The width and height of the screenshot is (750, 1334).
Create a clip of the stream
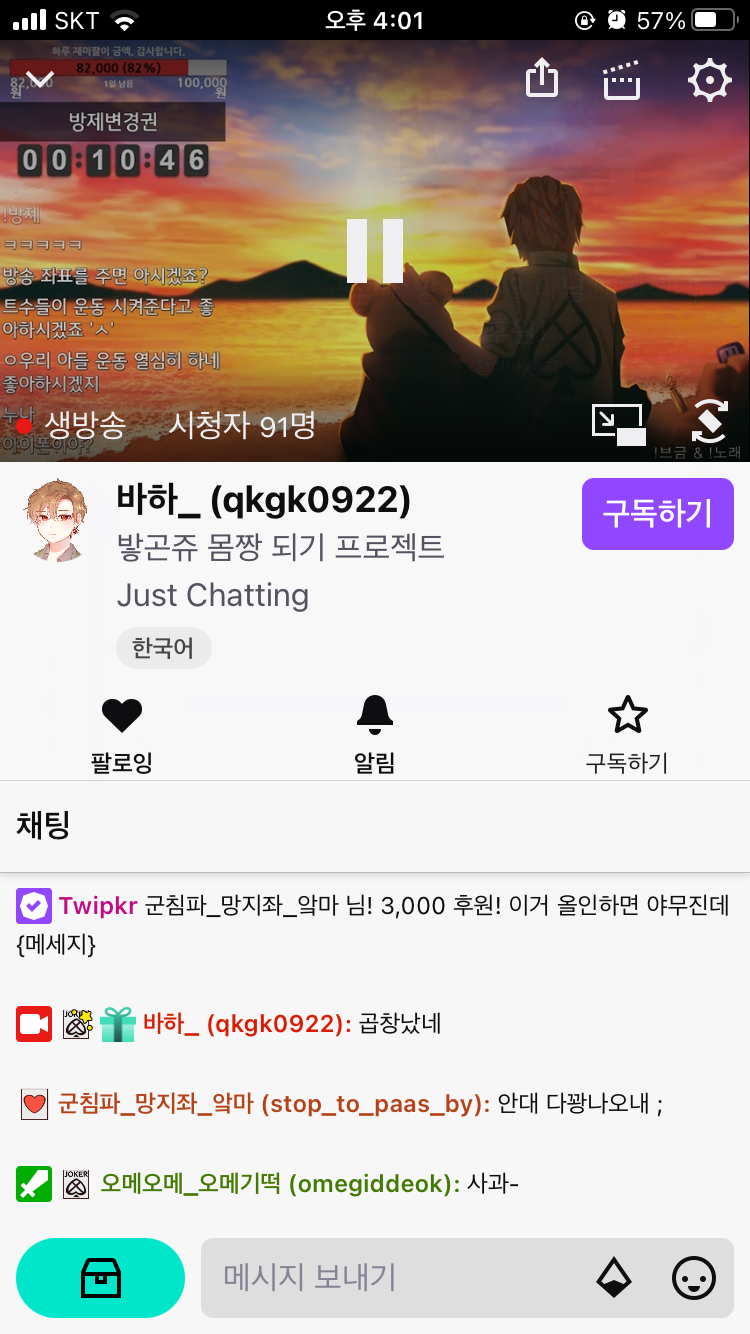(621, 80)
